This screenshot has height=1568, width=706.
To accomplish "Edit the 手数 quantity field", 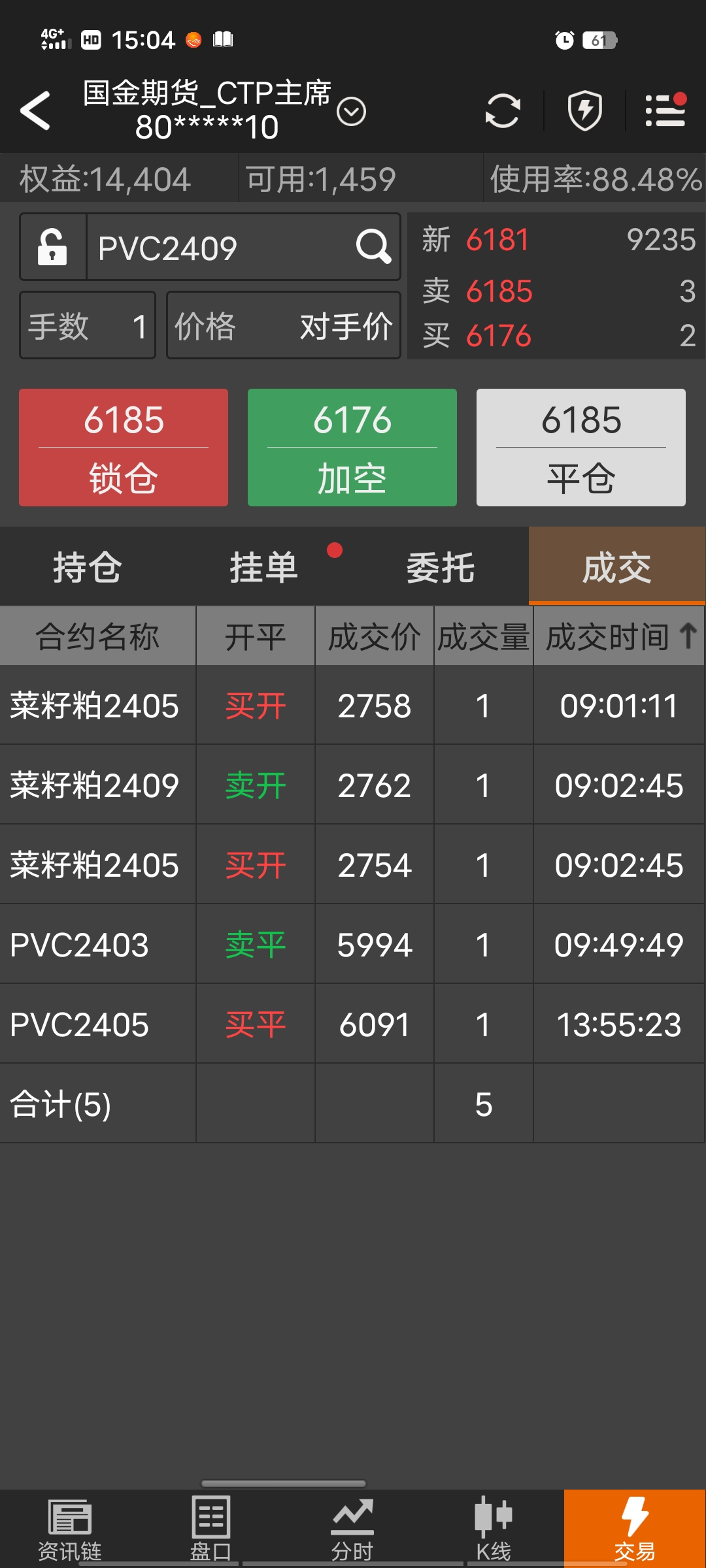I will pyautogui.click(x=88, y=325).
